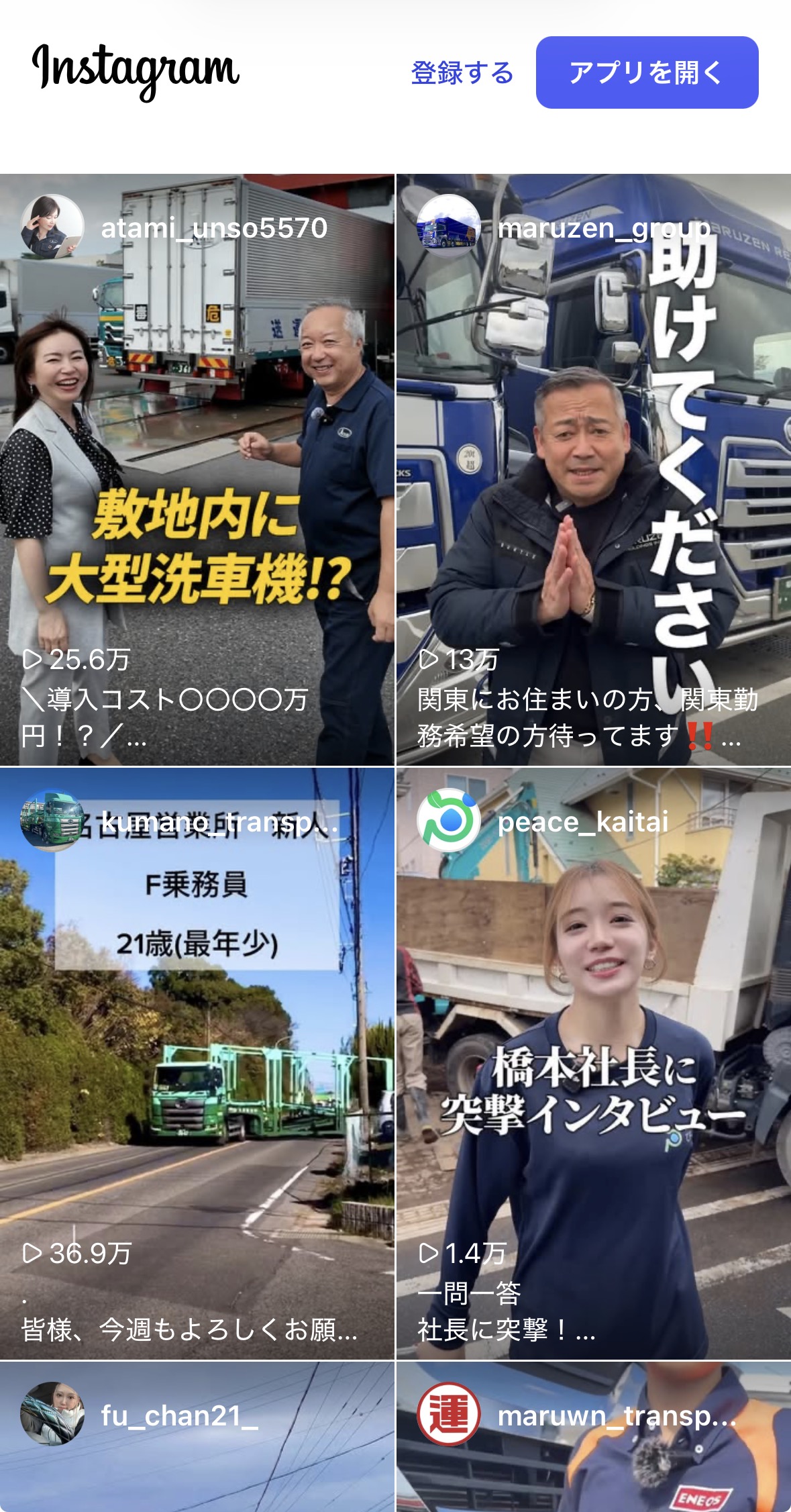Tap the アプリを開く button
Viewport: 791px width, 1512px height.
[x=647, y=72]
